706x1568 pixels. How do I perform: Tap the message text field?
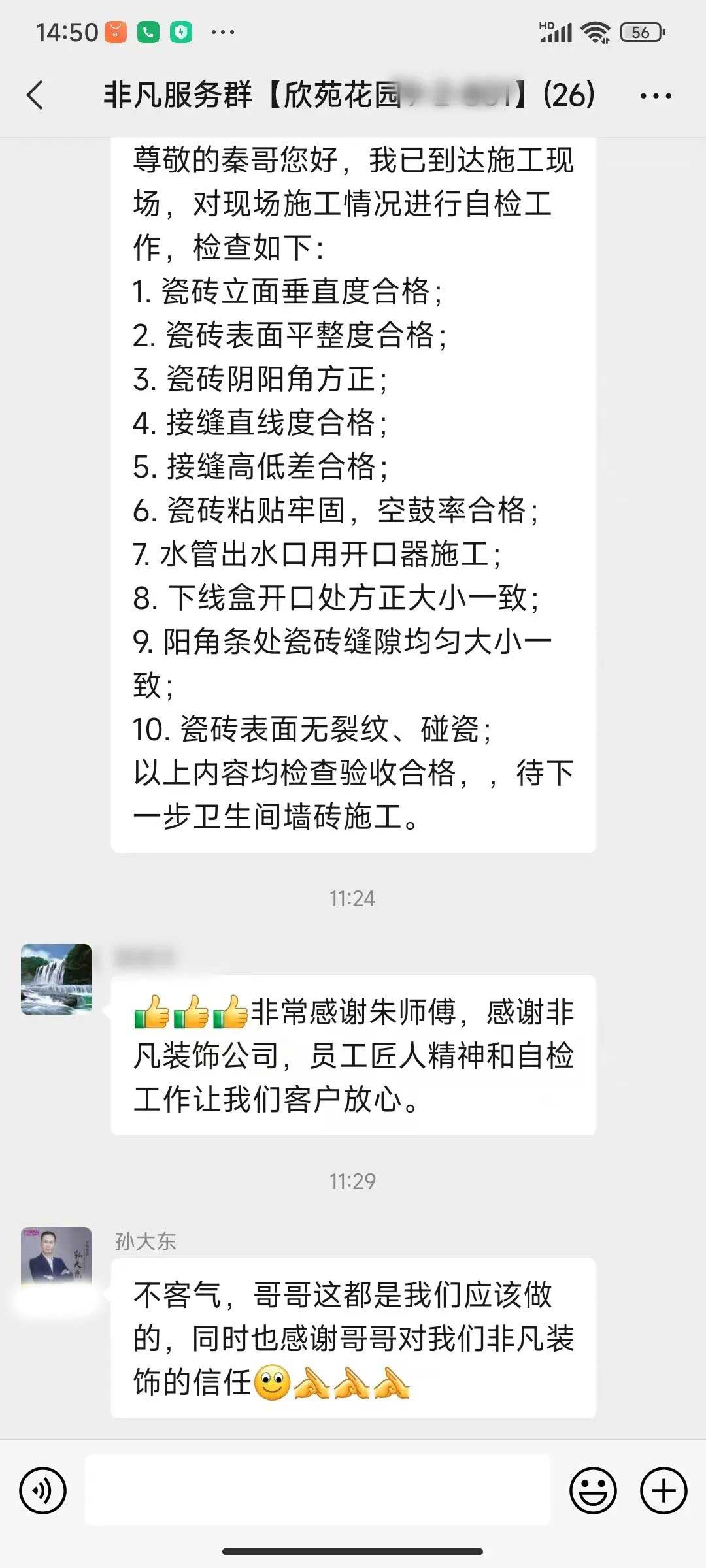[x=318, y=1491]
